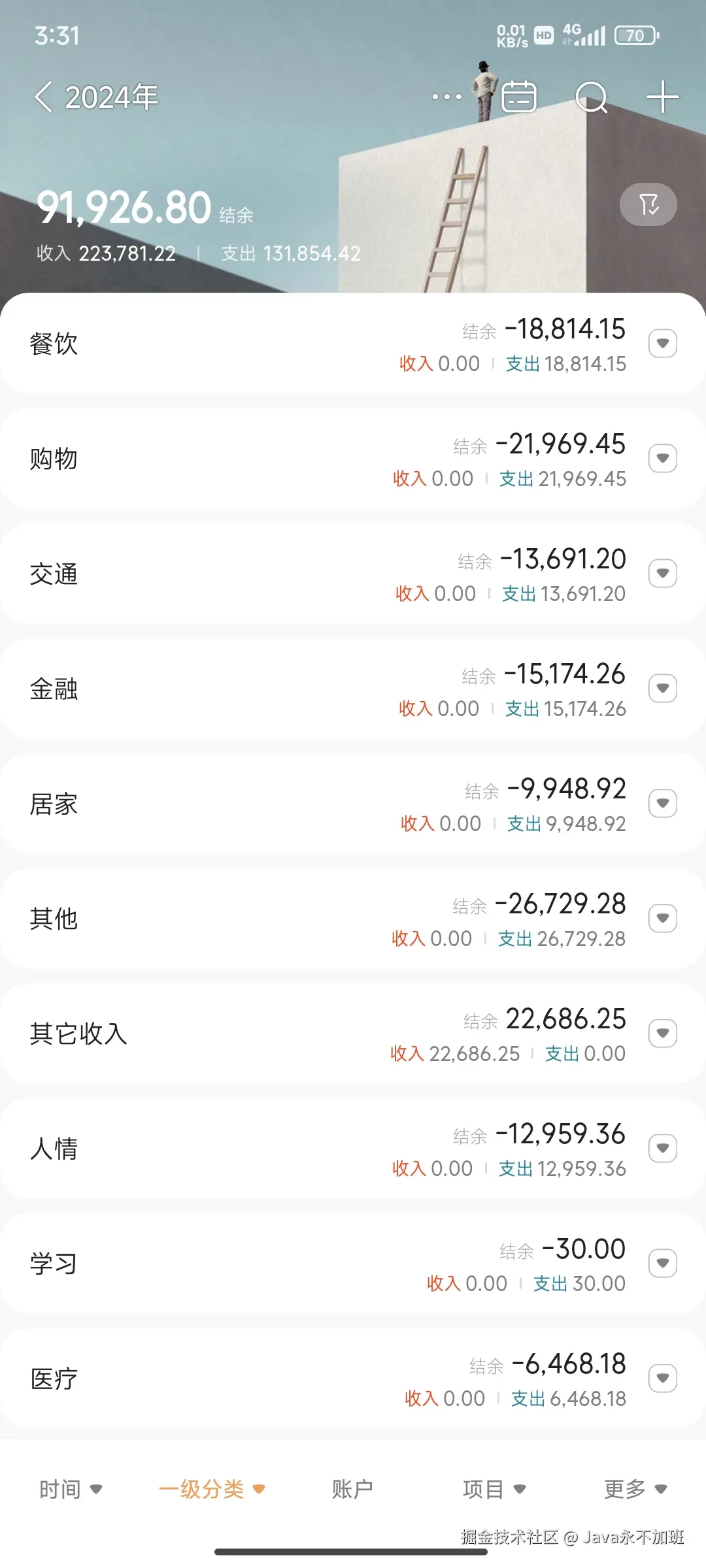This screenshot has height=1568, width=706.
Task: Open the 时间 dropdown at the bottom
Action: tap(71, 1489)
